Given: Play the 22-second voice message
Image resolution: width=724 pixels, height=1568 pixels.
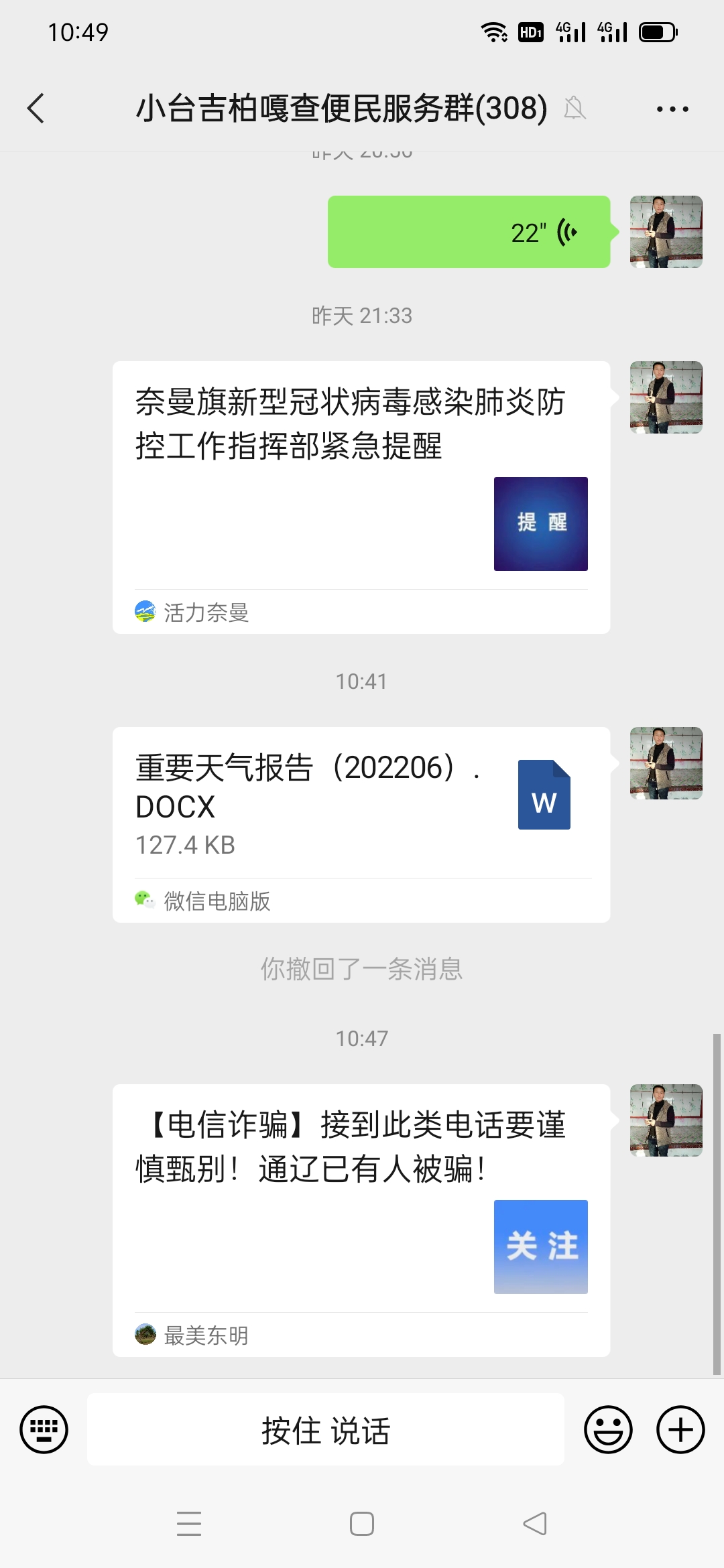Looking at the screenshot, I should coord(469,232).
